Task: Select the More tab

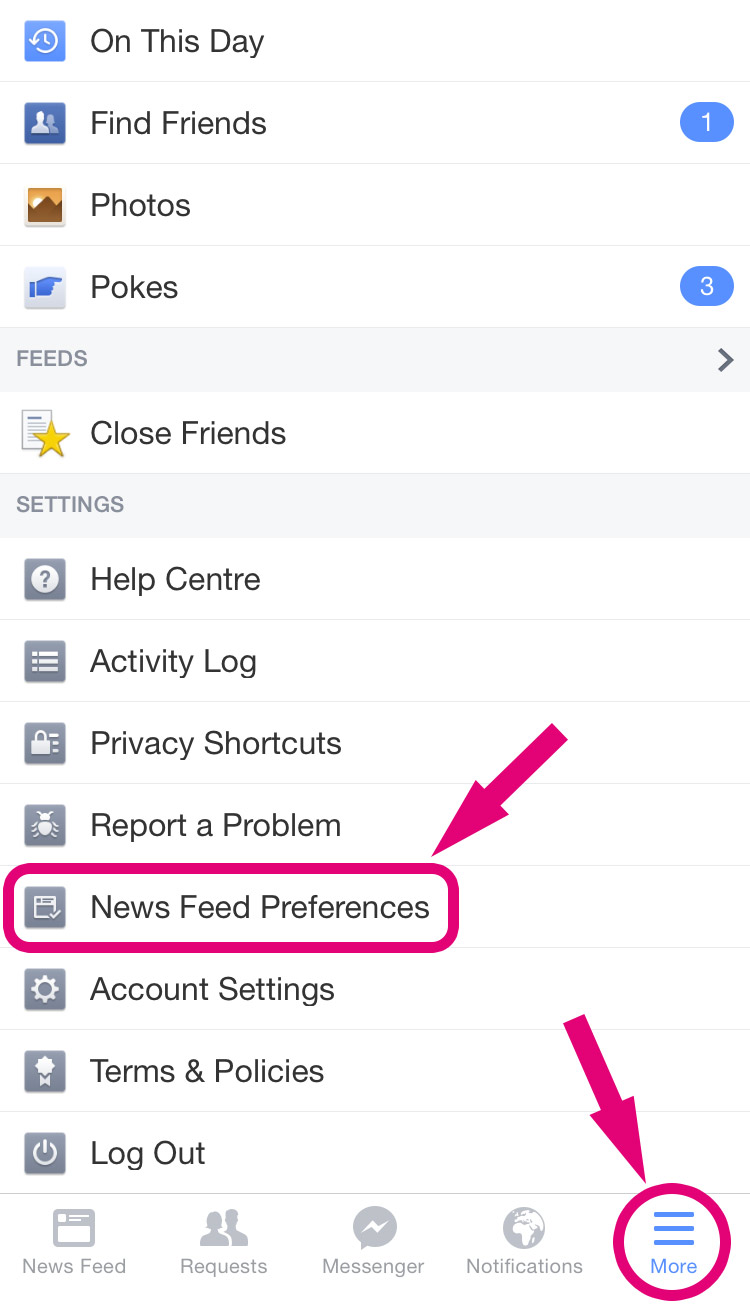Action: pyautogui.click(x=674, y=1242)
